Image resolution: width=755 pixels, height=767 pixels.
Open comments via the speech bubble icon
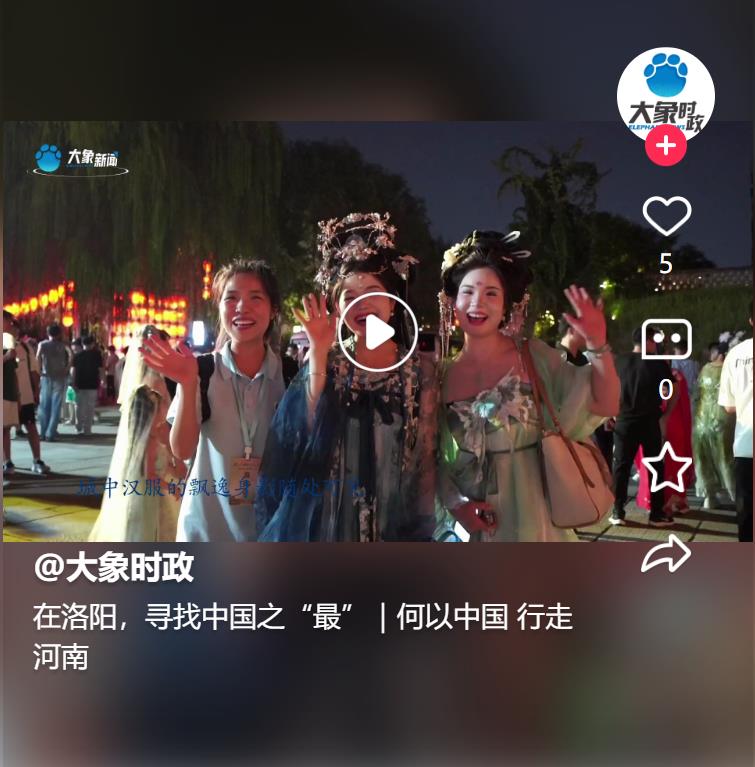tap(666, 339)
